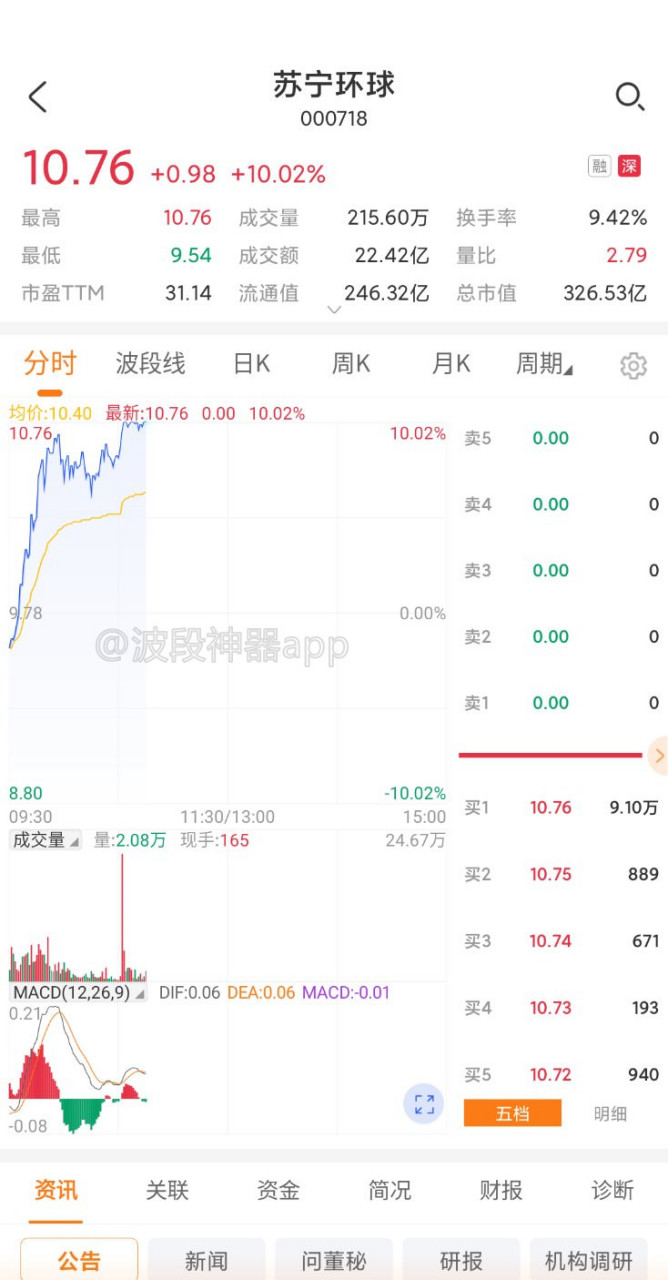Switch to the 日K chart tab
The width and height of the screenshot is (668, 1280).
coord(252,364)
